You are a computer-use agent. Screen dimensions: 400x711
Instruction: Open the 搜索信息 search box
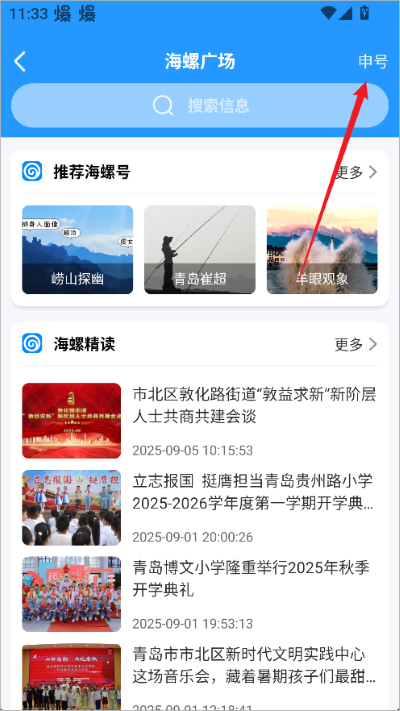click(200, 106)
